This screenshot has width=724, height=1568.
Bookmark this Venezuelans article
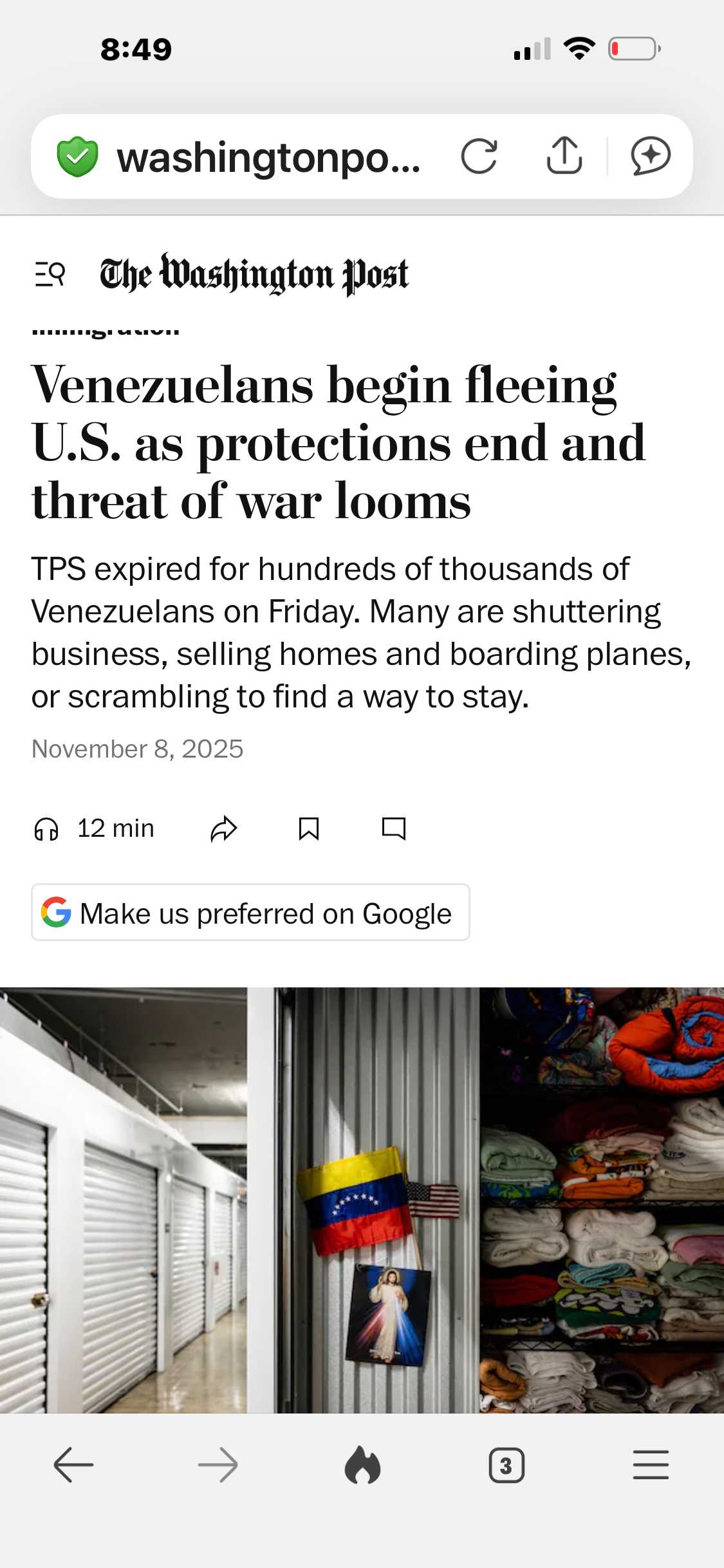[309, 829]
